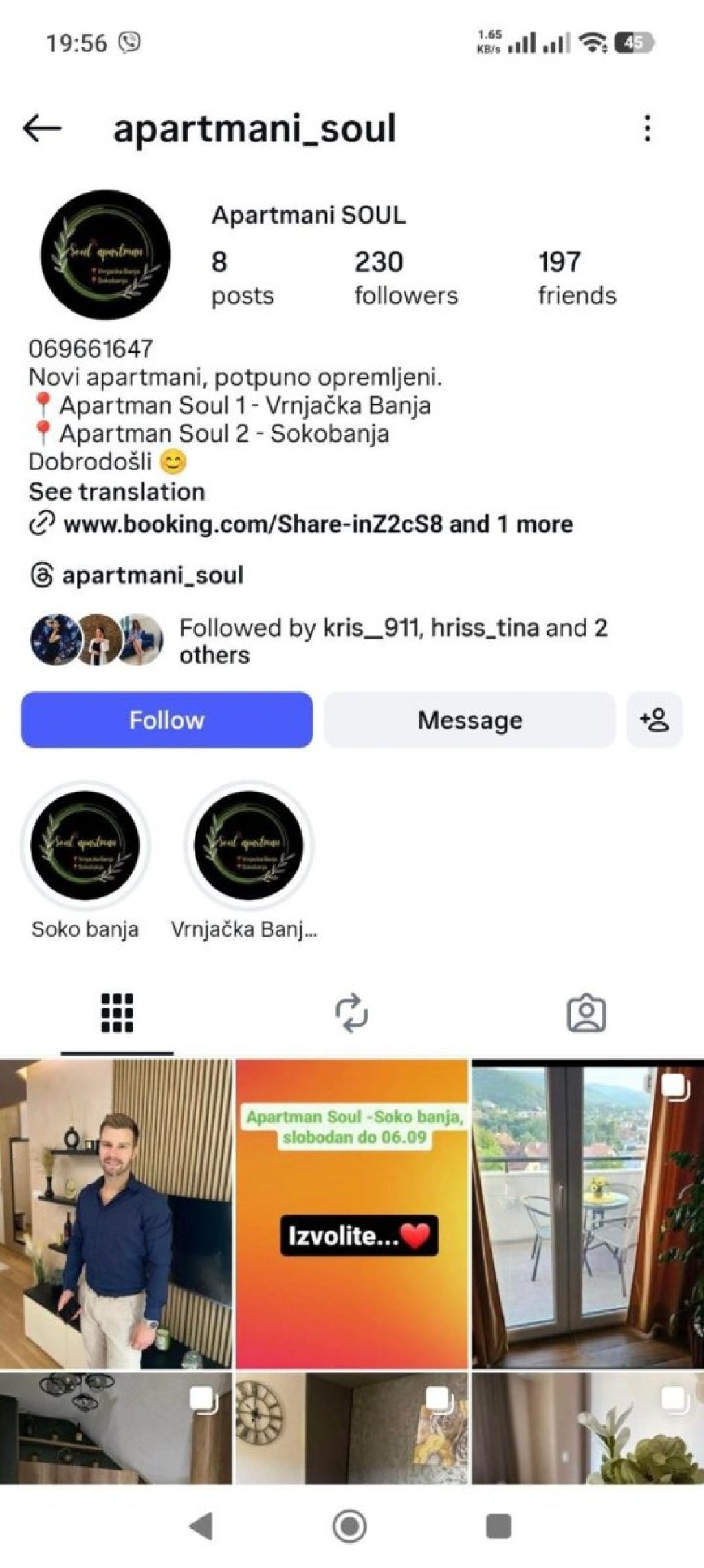Send a message to this profile
Screen dimensions: 704x1568
coord(470,719)
